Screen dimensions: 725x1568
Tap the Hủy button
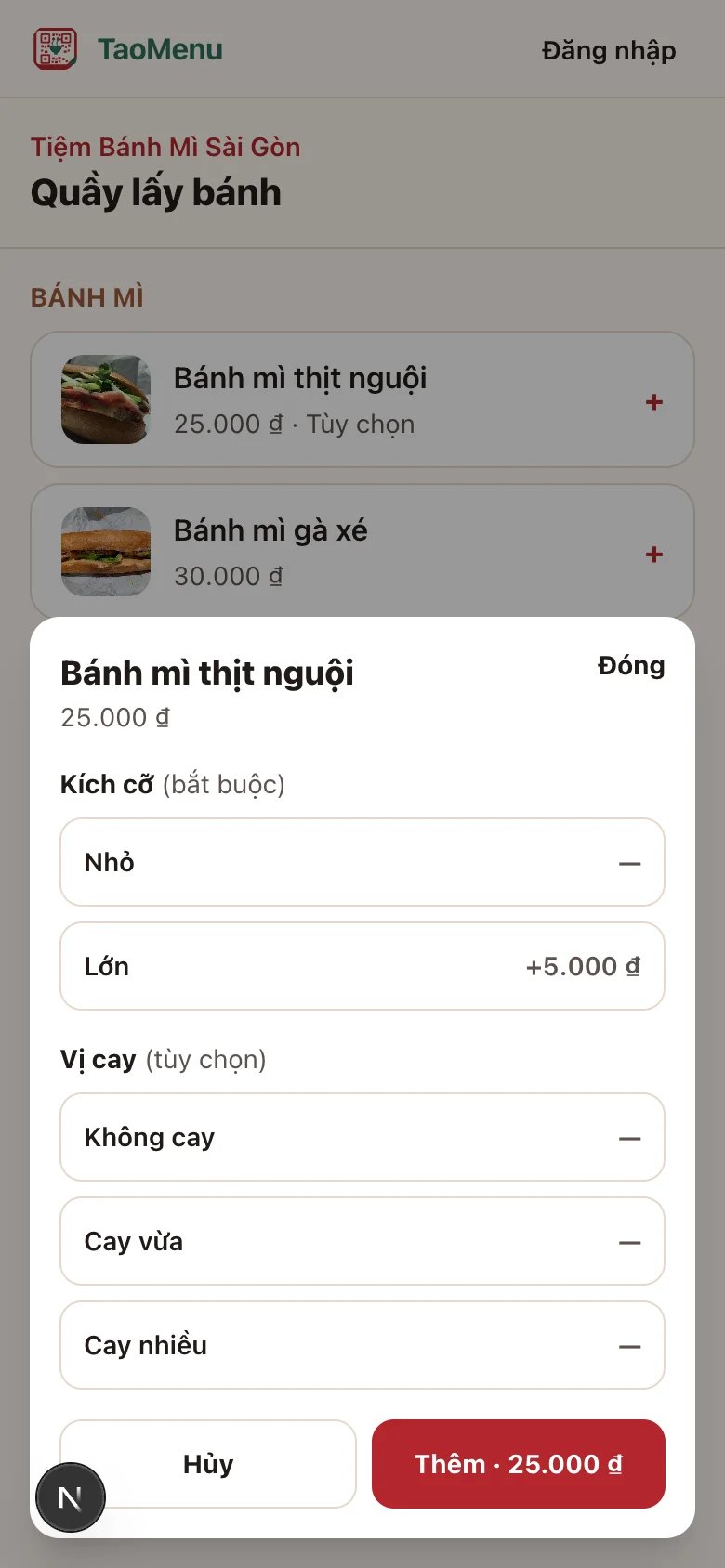(208, 1464)
